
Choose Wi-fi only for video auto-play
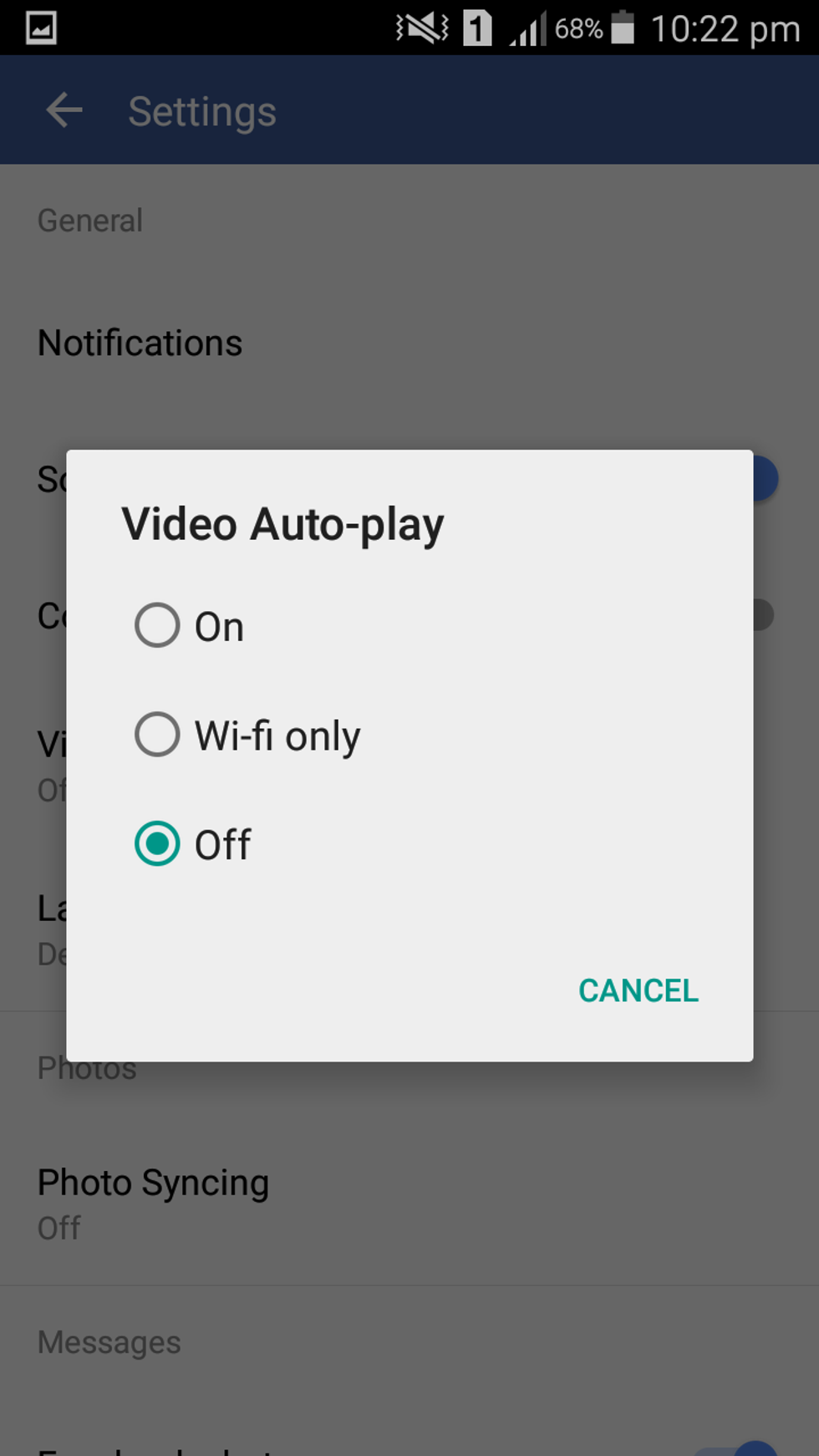pos(157,735)
